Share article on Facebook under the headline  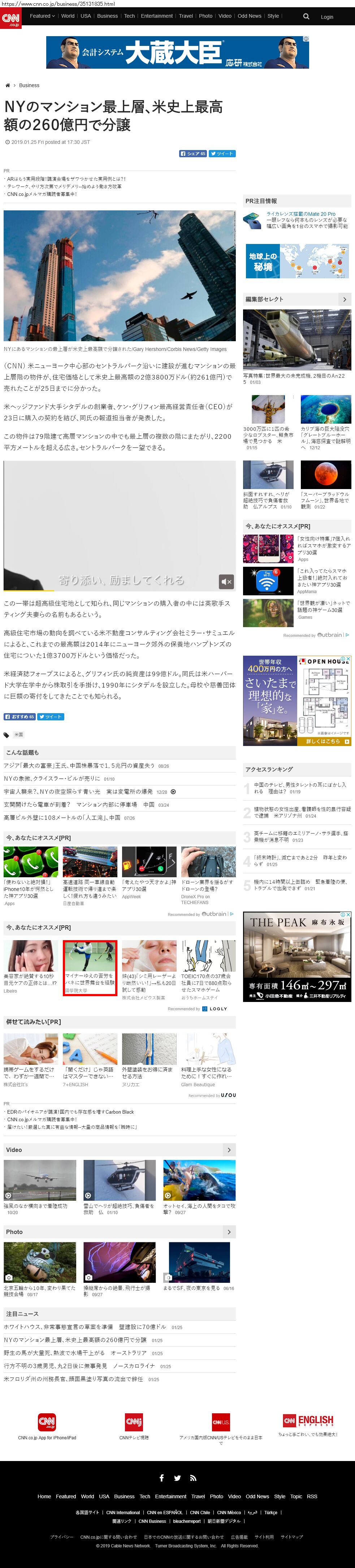point(193,153)
